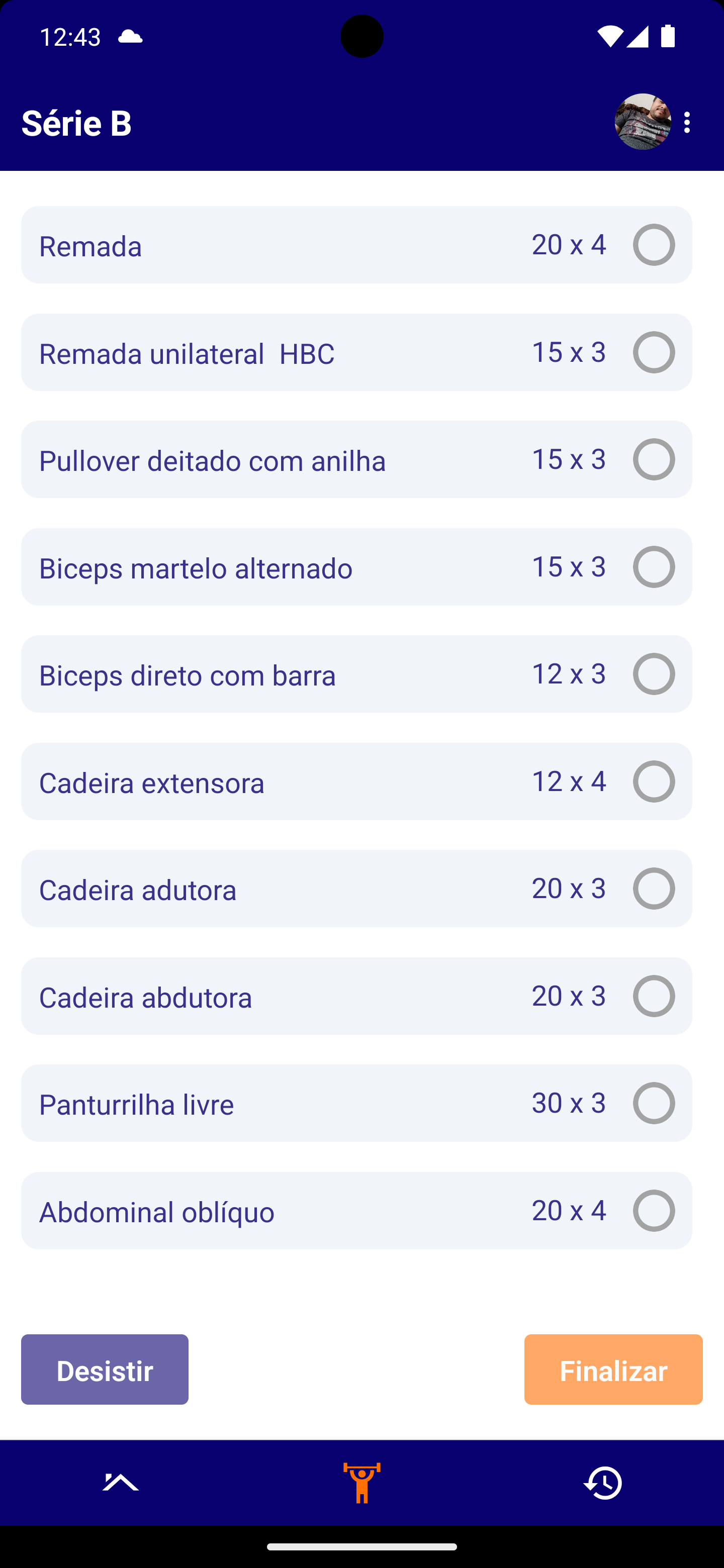Toggle Cadeira adutora as finished
724x1568 pixels.
tap(654, 889)
